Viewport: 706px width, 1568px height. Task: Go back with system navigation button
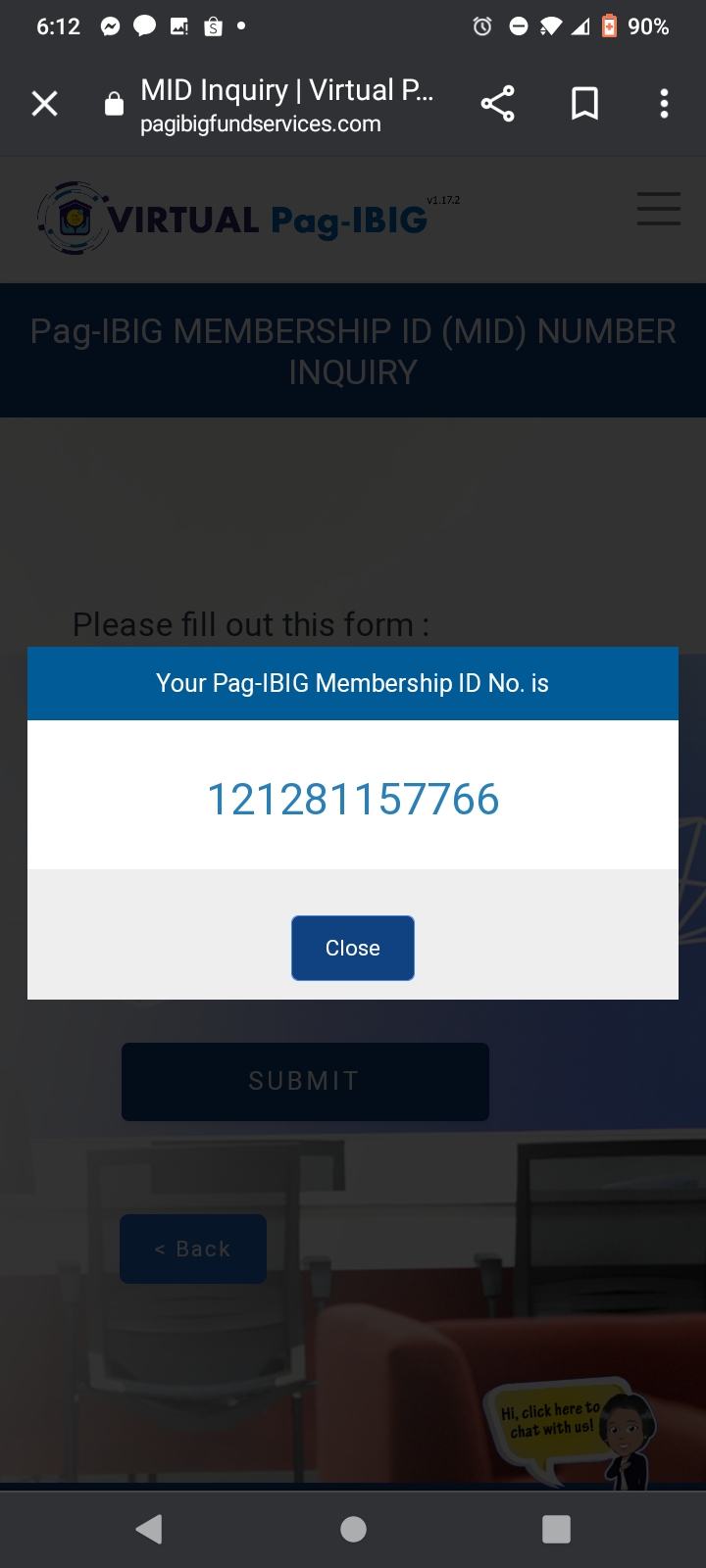click(149, 1529)
